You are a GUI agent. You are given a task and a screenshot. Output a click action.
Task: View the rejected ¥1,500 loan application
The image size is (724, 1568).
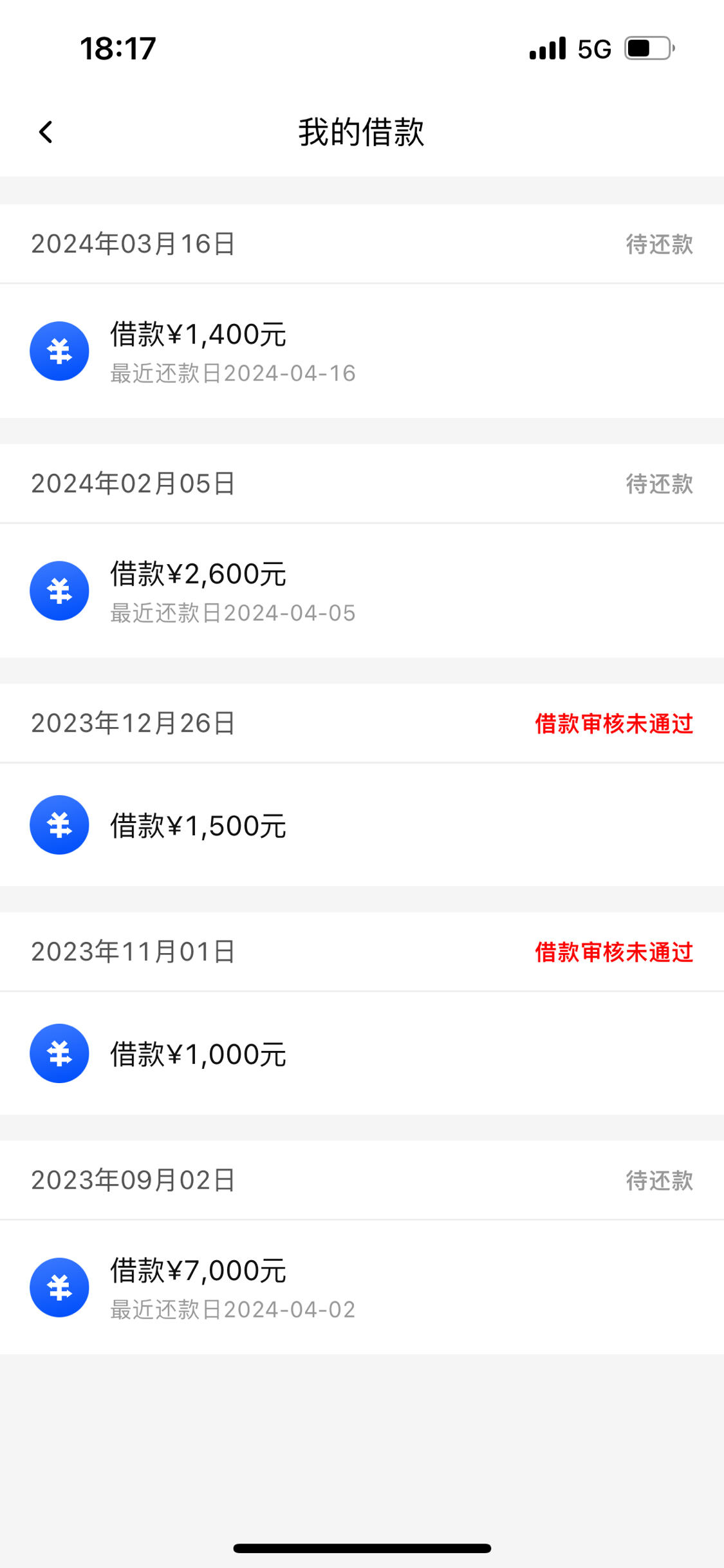click(x=362, y=825)
